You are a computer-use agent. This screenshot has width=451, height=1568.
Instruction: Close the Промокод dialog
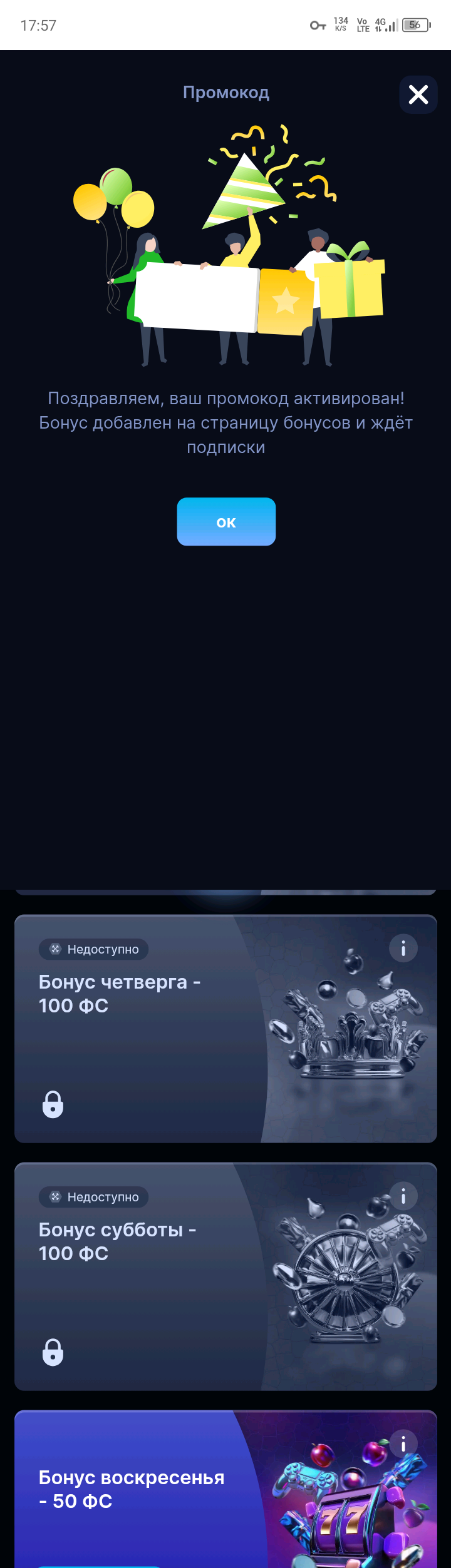coord(418,94)
